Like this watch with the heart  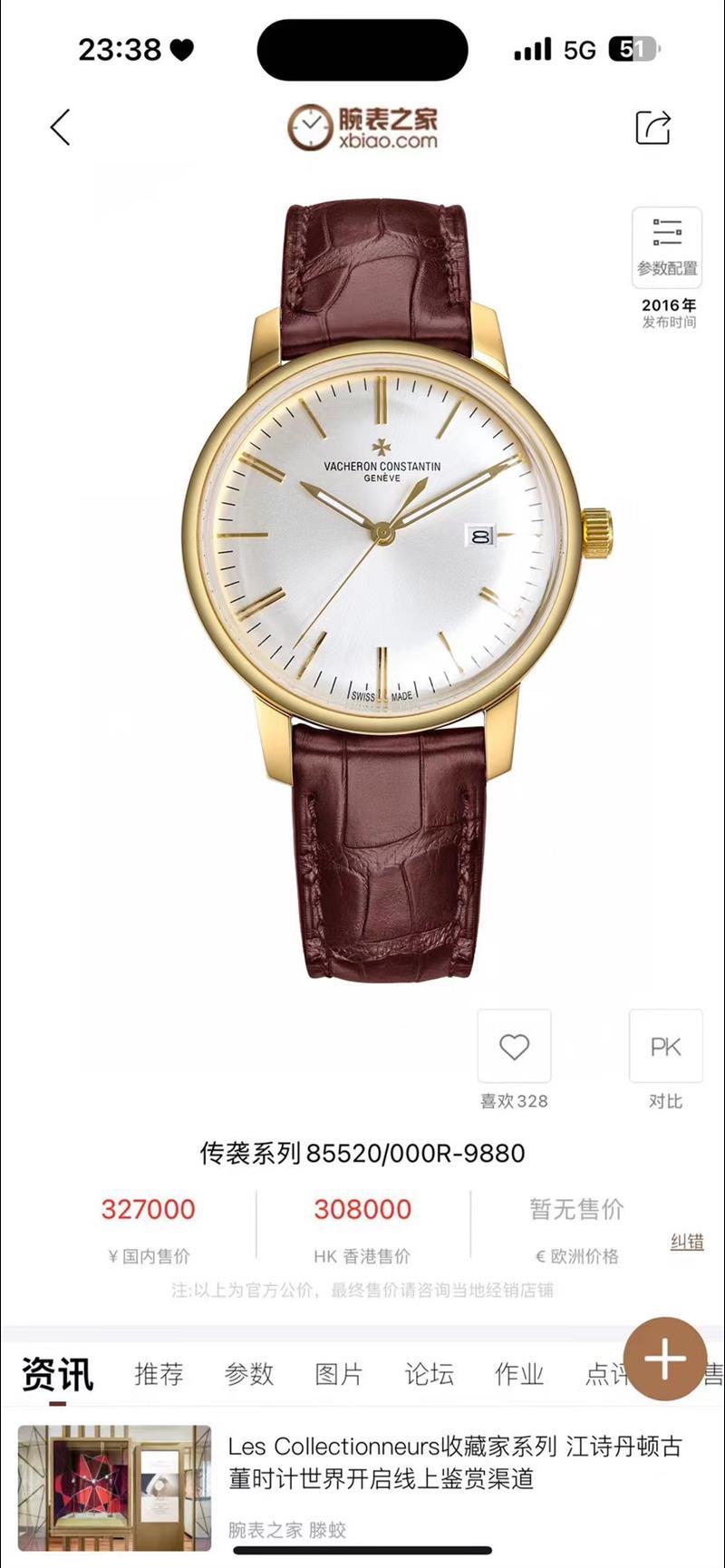[x=514, y=1047]
